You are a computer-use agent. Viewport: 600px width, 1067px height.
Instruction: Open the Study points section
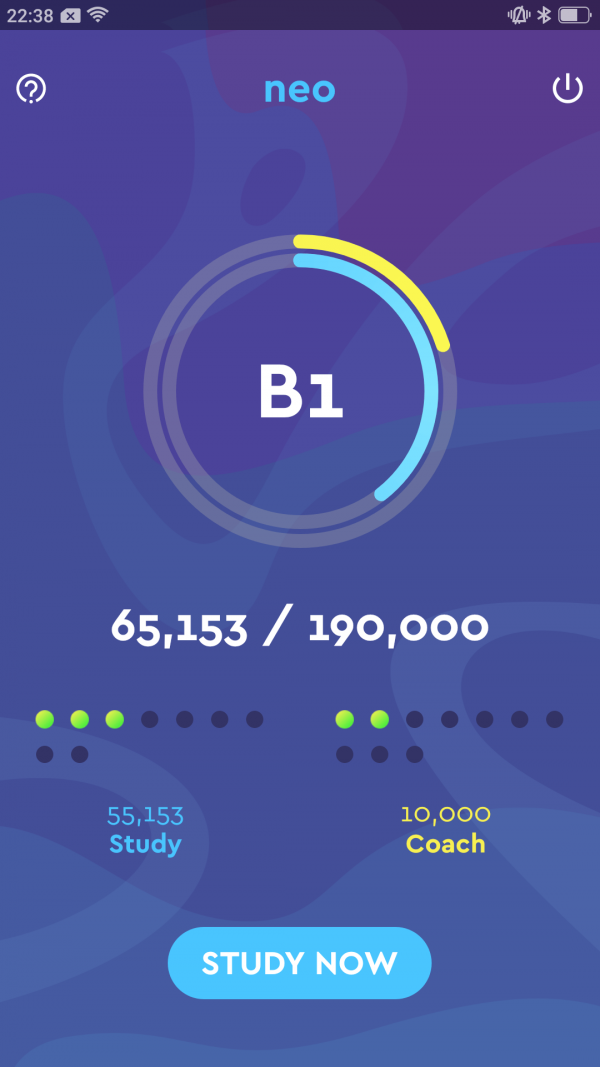pos(145,831)
